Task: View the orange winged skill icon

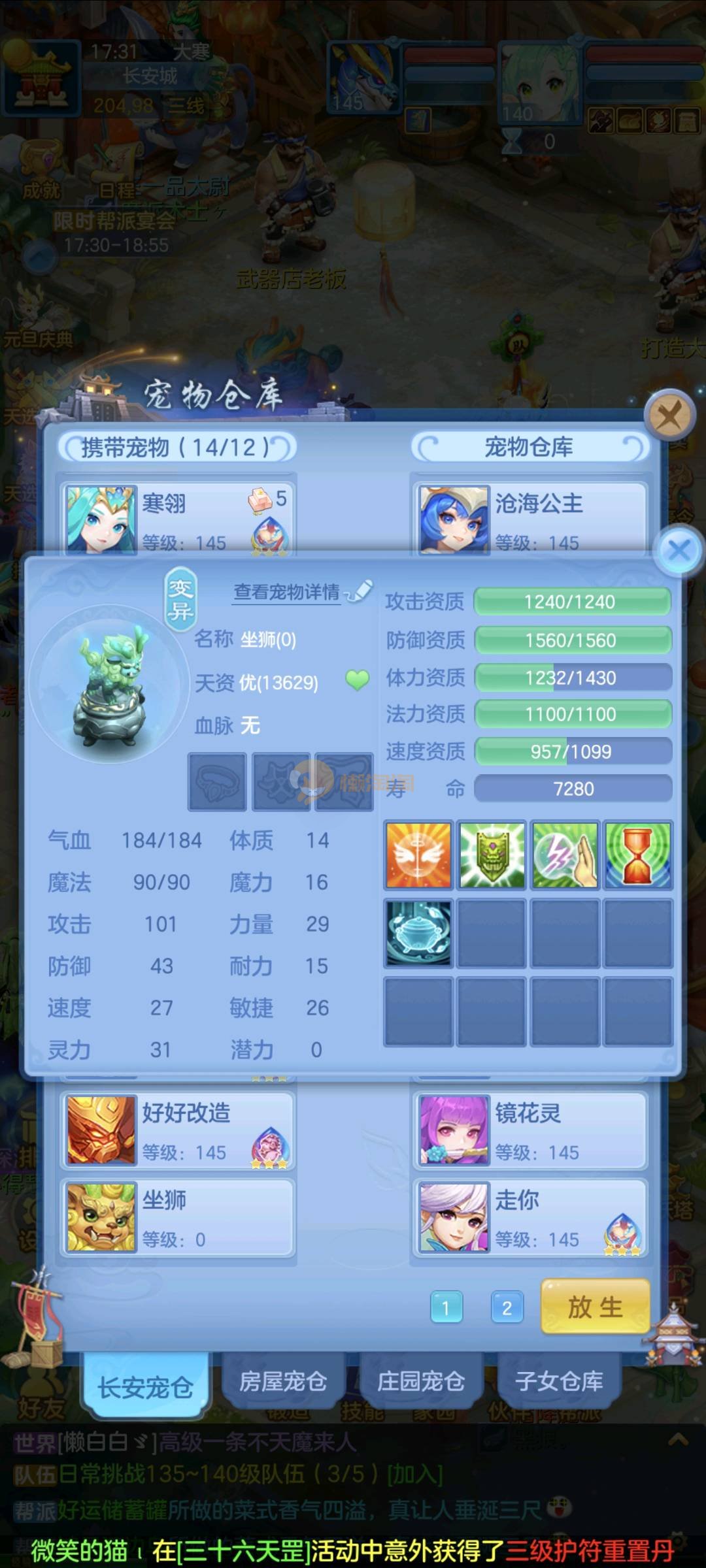Action: tap(418, 855)
